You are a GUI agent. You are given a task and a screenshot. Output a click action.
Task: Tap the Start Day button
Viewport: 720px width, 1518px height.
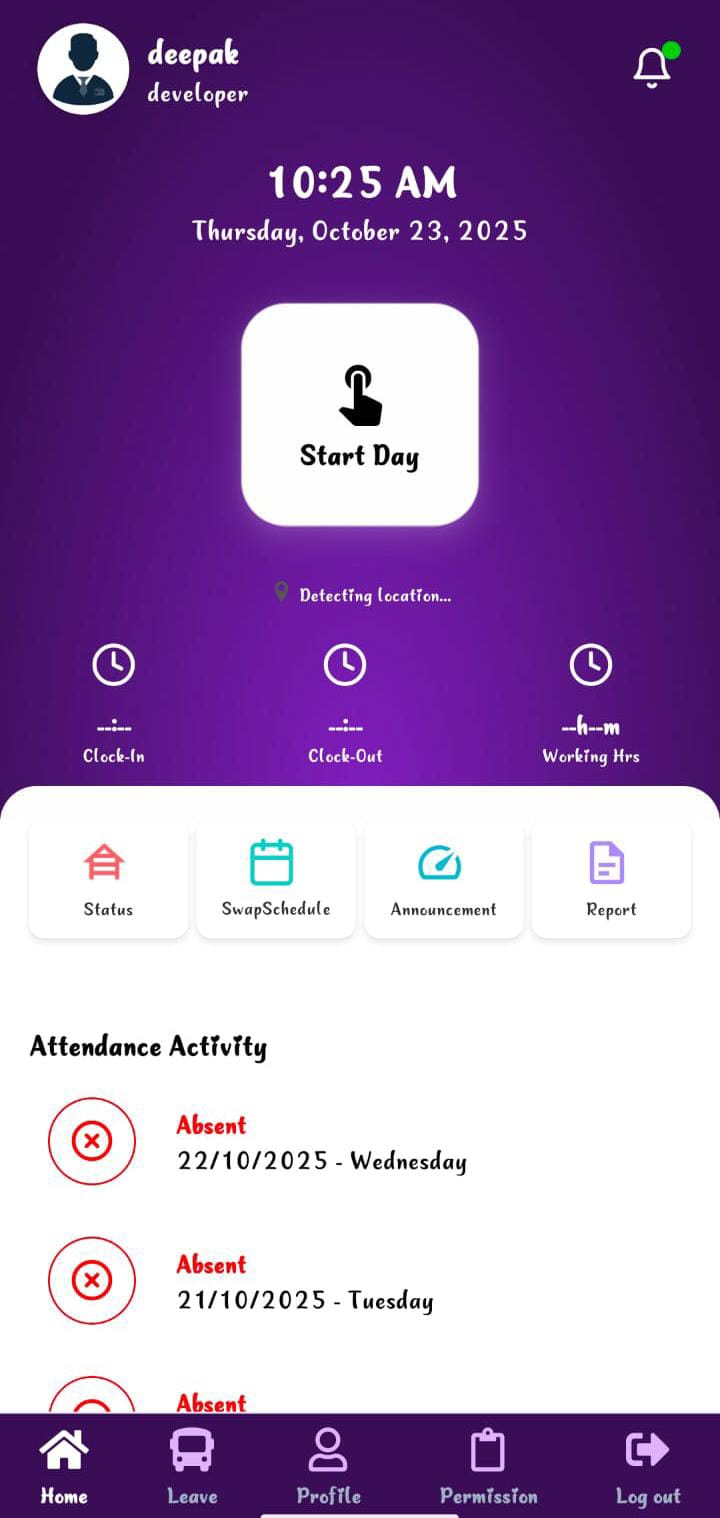point(359,414)
